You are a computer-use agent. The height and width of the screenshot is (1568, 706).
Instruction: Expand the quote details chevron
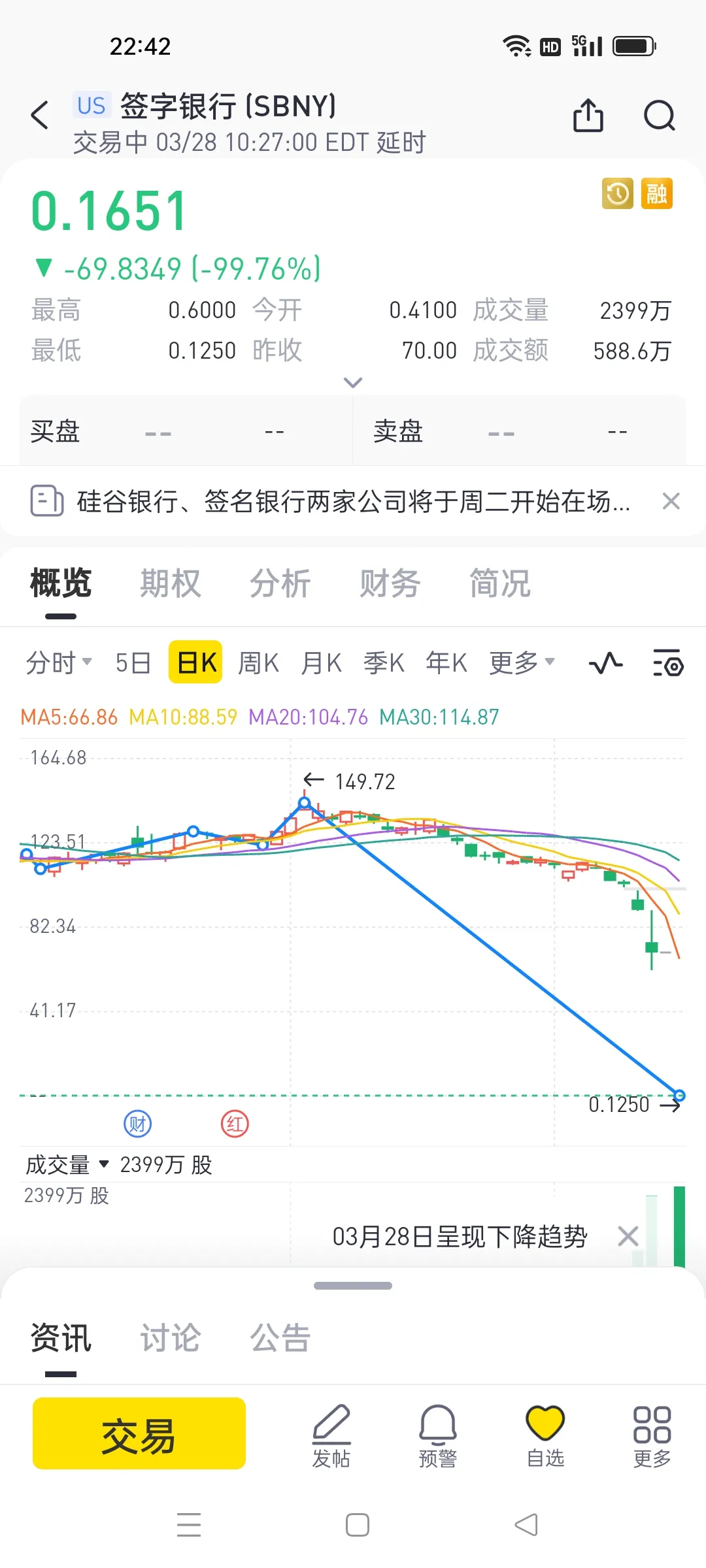tap(353, 382)
